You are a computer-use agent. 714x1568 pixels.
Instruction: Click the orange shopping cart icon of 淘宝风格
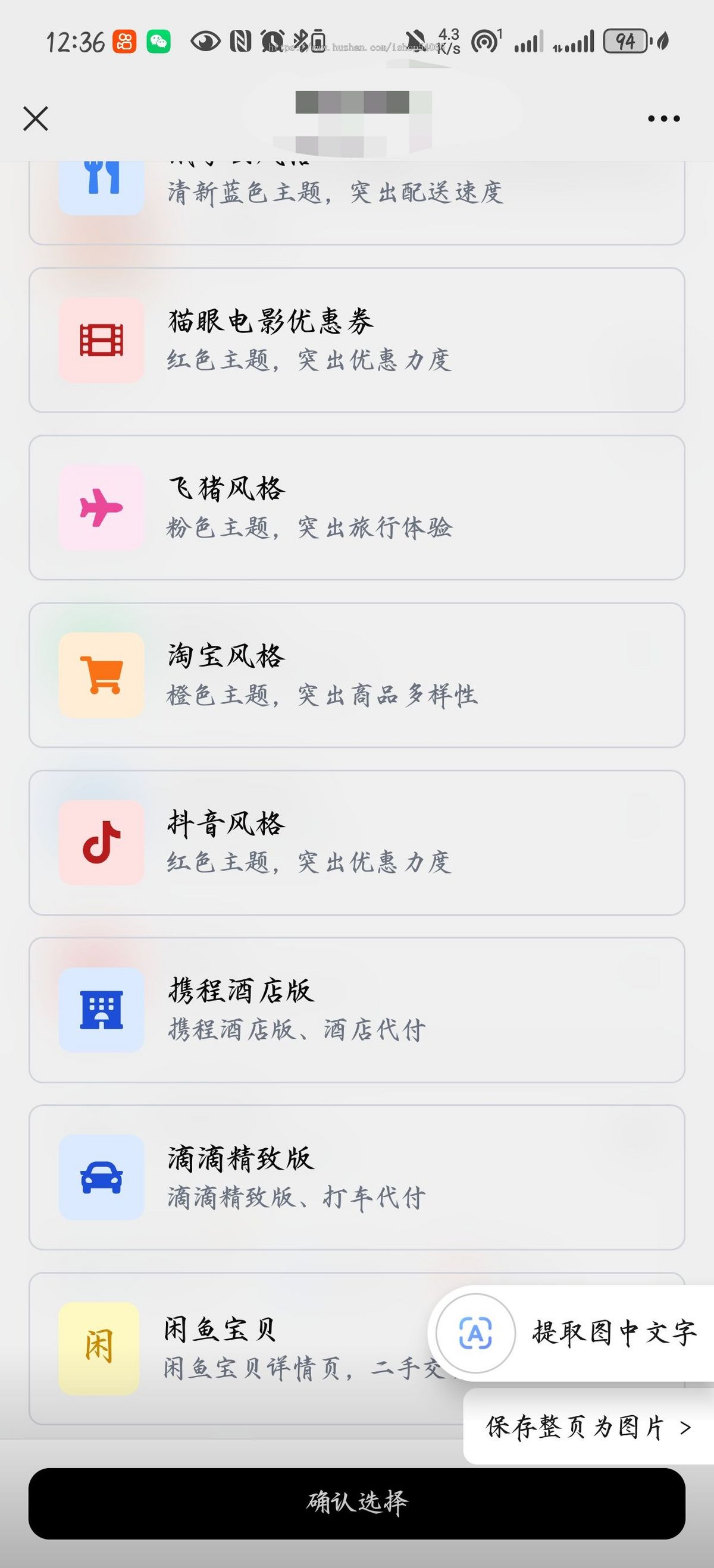tap(101, 674)
